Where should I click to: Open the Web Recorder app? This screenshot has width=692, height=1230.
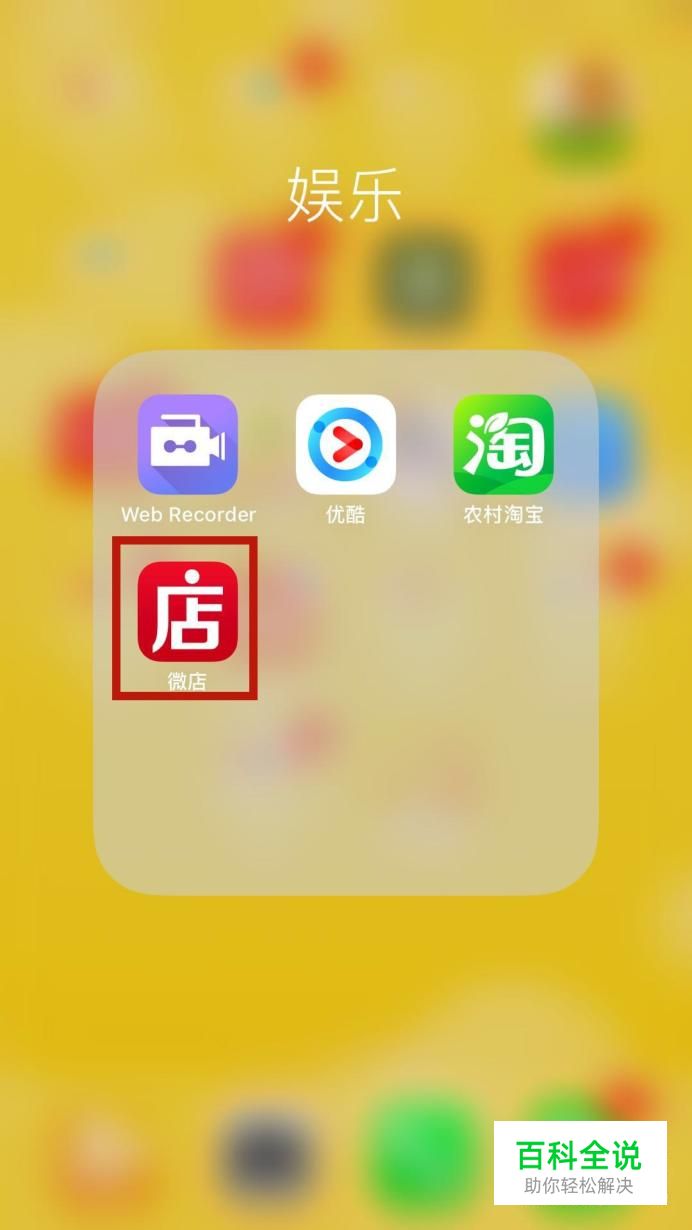(x=188, y=444)
